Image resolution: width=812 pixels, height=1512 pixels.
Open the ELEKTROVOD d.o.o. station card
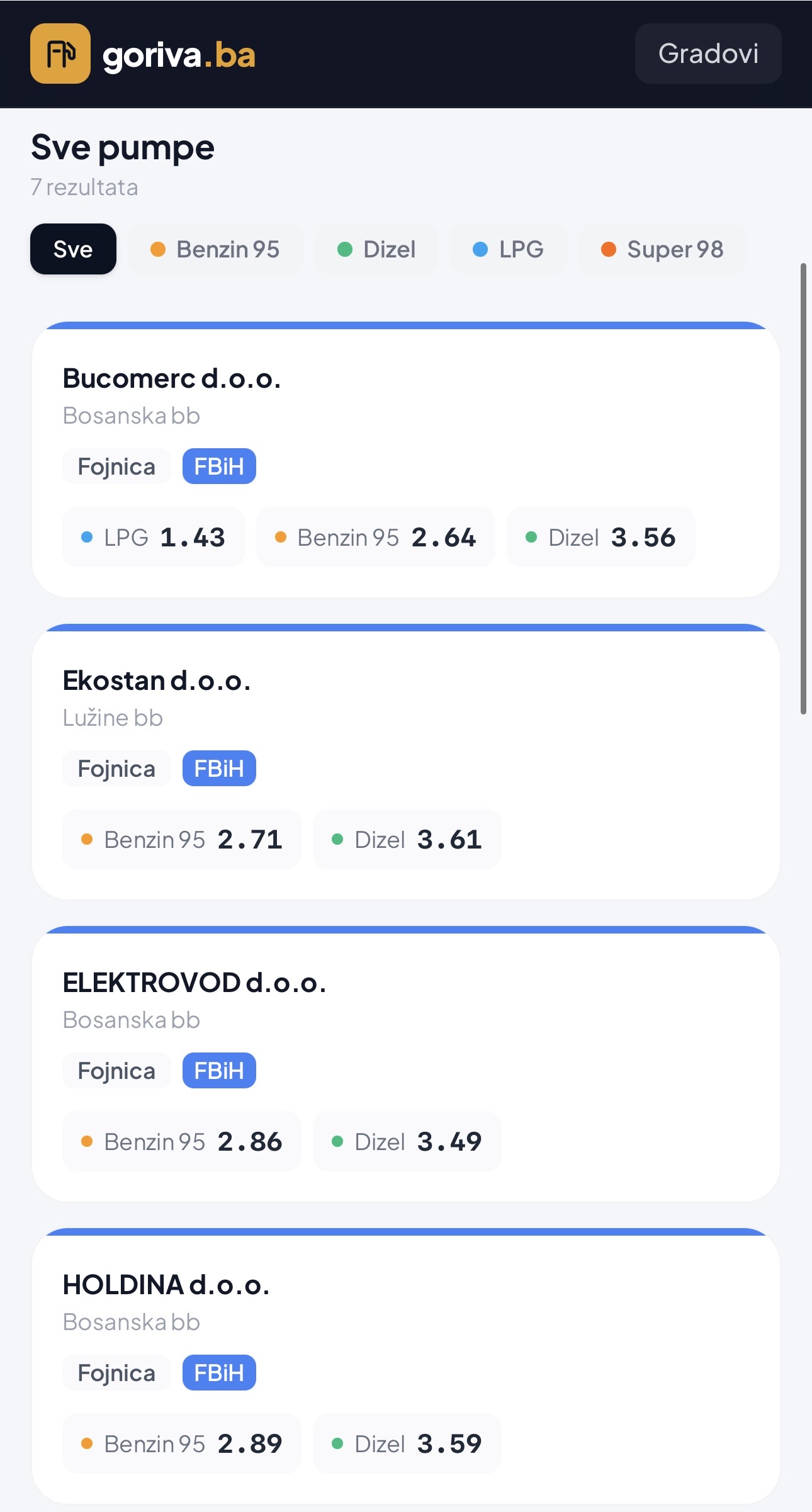coord(194,983)
